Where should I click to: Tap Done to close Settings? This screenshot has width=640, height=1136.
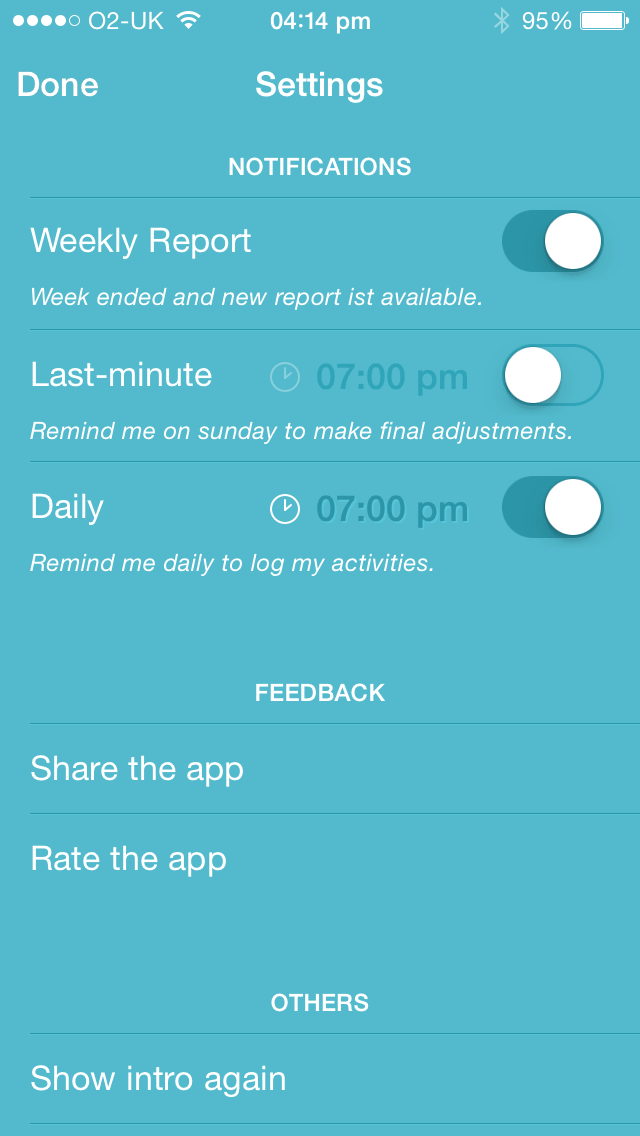[57, 85]
